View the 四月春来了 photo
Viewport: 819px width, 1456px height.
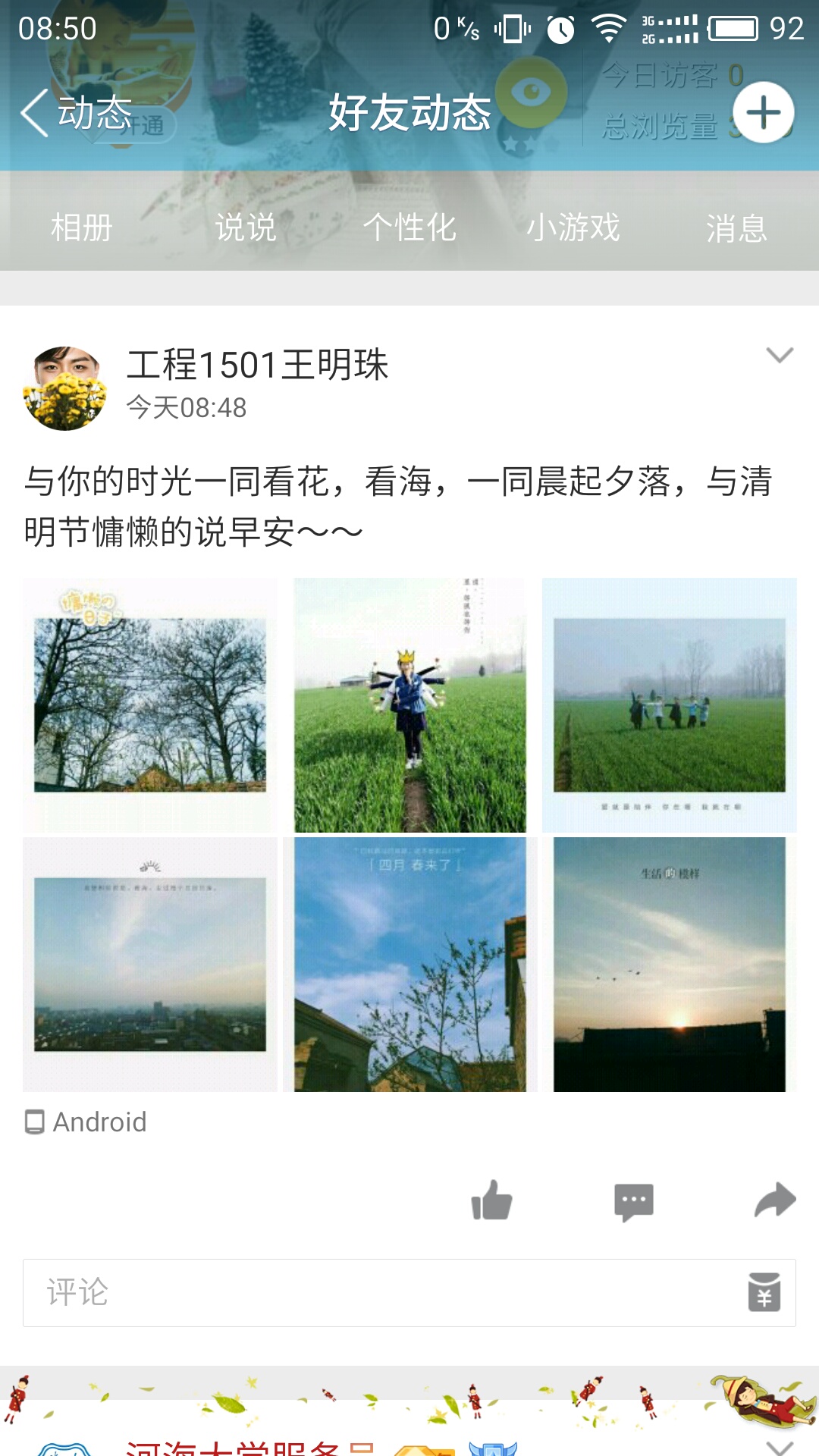click(409, 965)
